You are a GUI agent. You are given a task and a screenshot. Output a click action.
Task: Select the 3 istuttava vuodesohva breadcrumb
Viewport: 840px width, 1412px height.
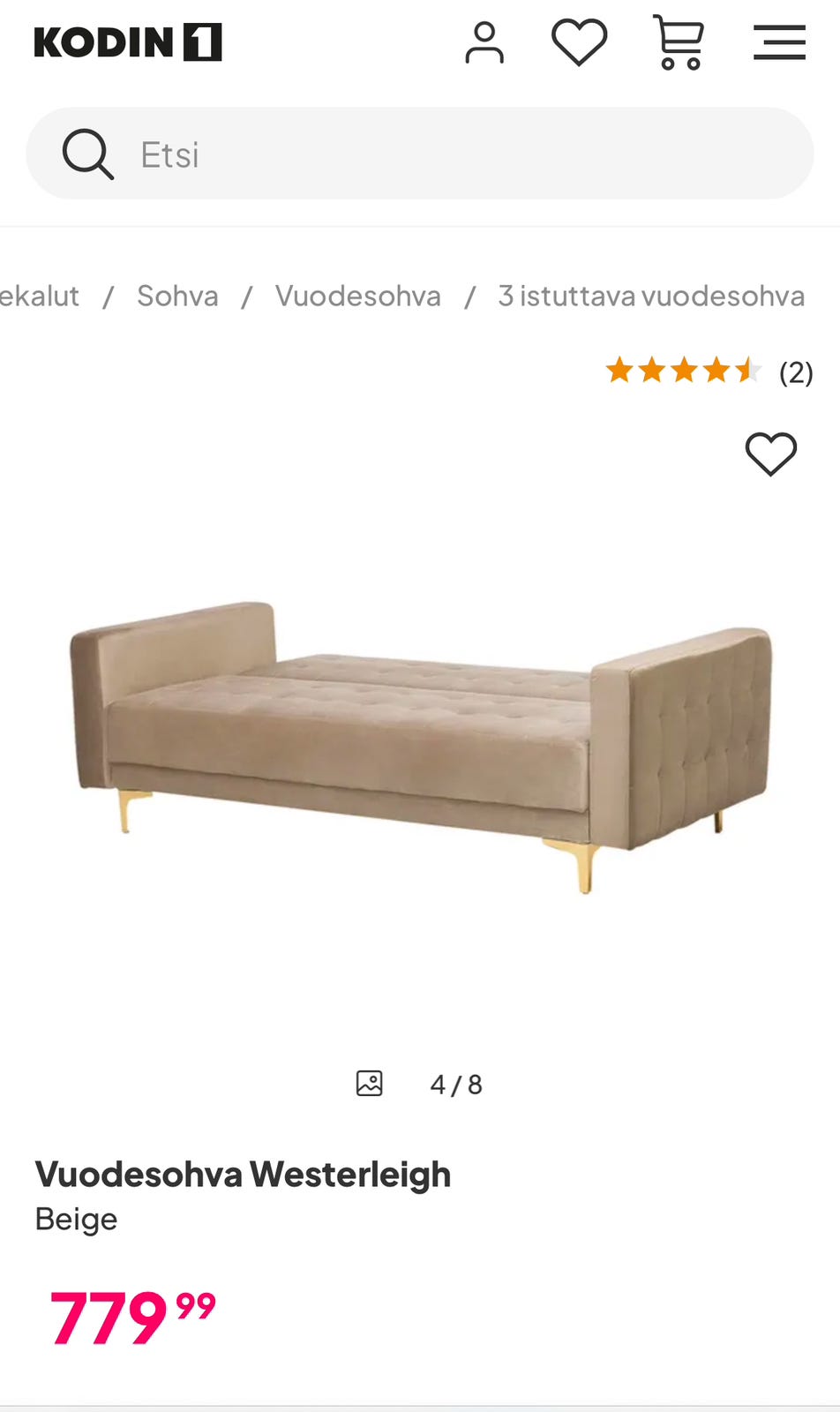tap(651, 296)
